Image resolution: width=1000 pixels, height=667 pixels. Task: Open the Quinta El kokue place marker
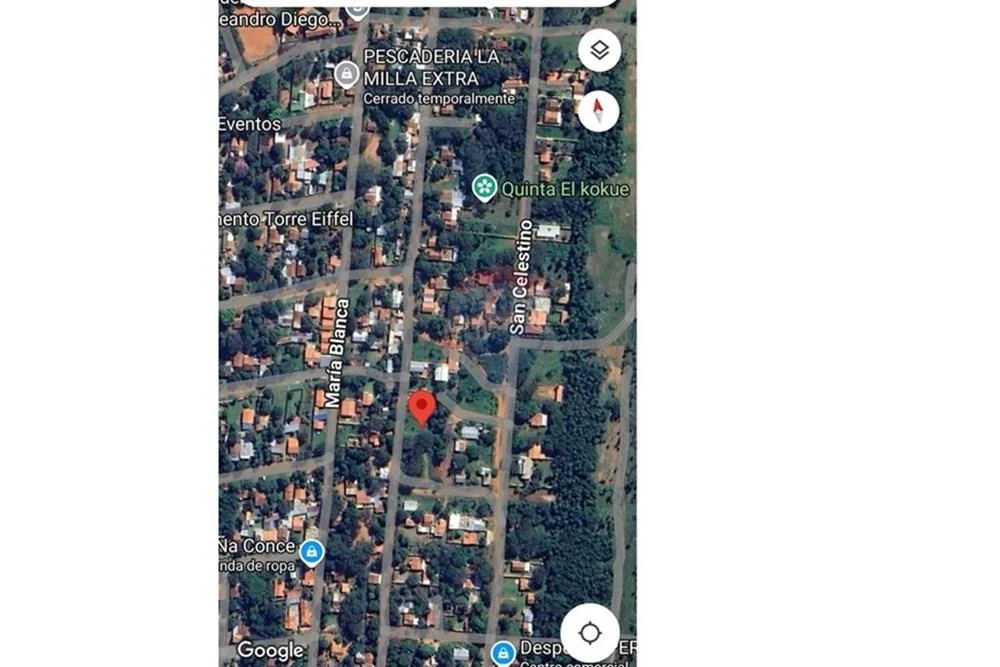click(485, 187)
